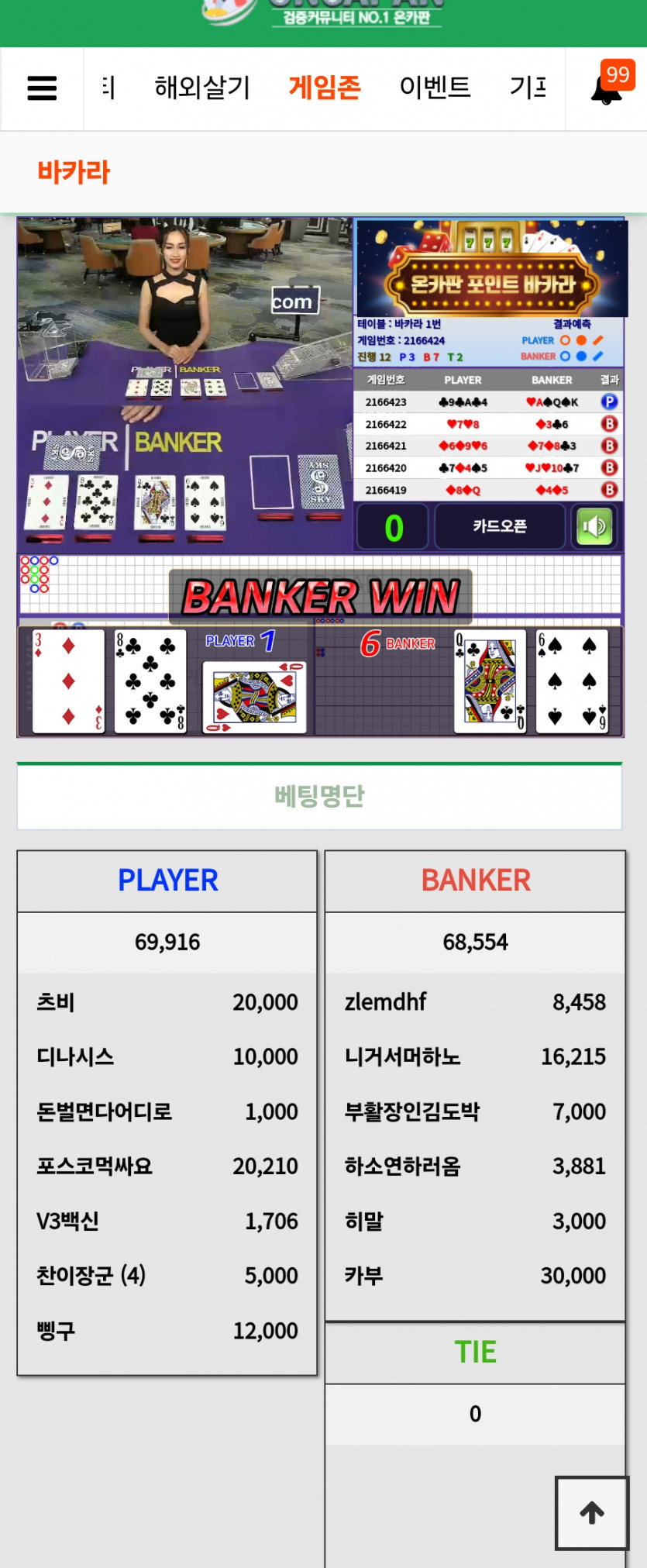Viewport: 647px width, 1568px height.
Task: Jump back to top with arrow button
Action: tap(592, 1512)
